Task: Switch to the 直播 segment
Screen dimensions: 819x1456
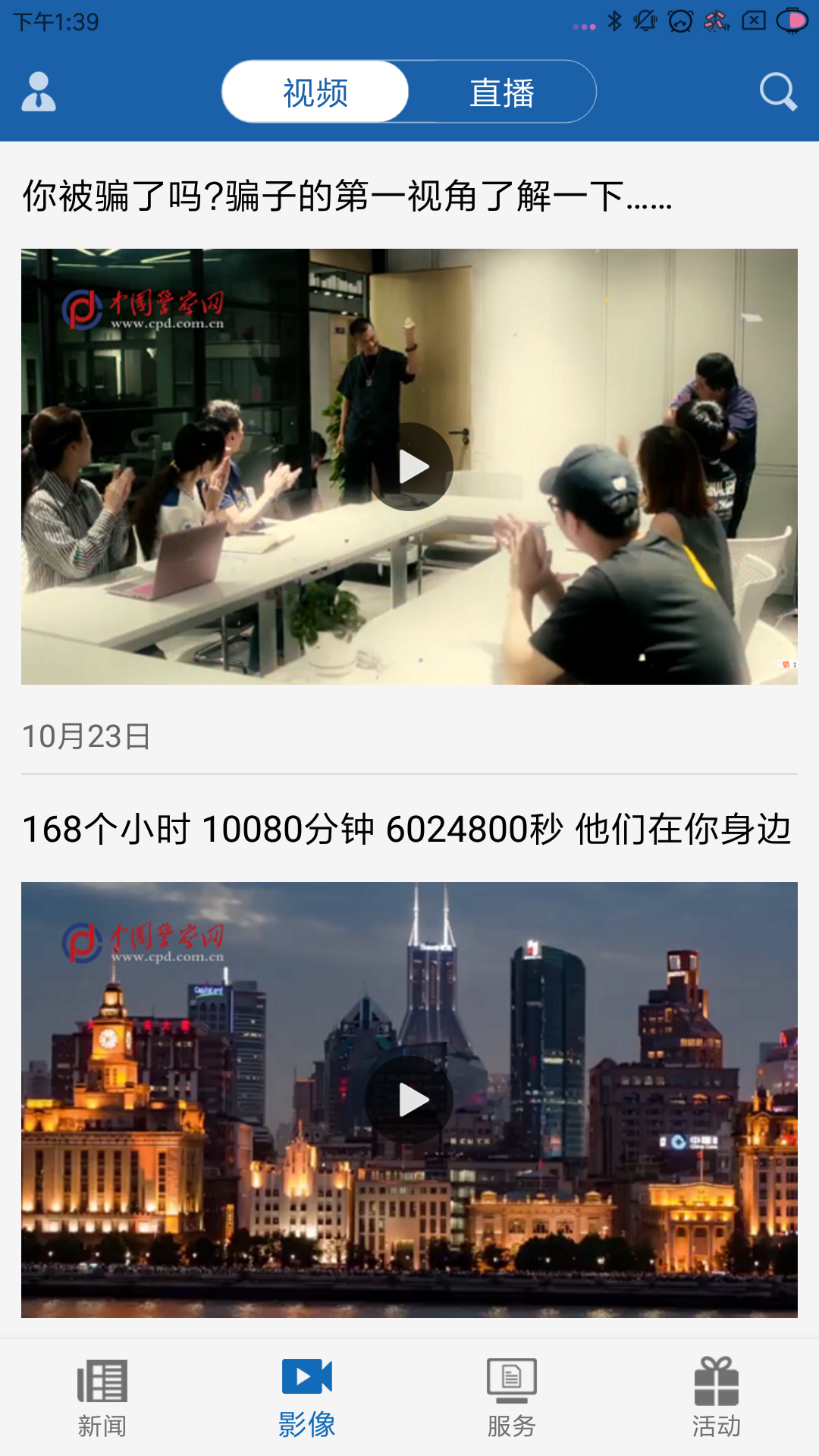Action: (502, 93)
